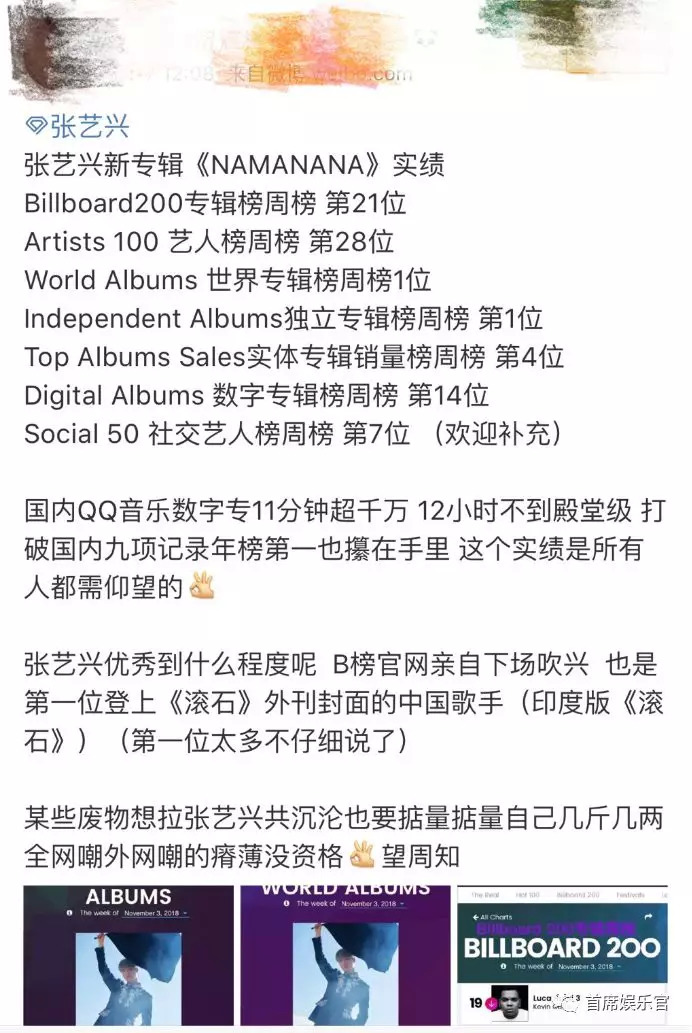The image size is (692, 1033).
Task: Open the World Albums chart image
Action: (343, 957)
